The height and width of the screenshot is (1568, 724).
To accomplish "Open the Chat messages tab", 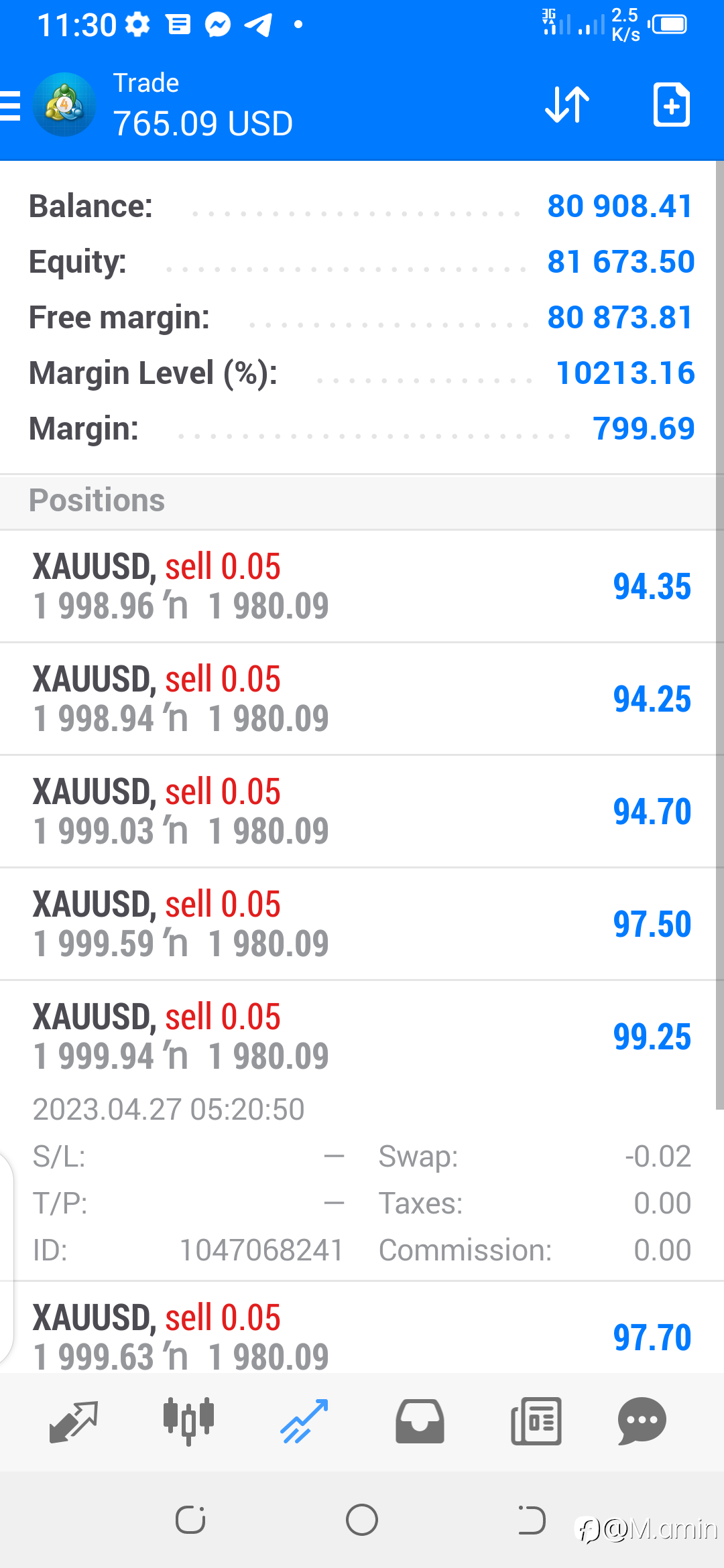I will (642, 1421).
